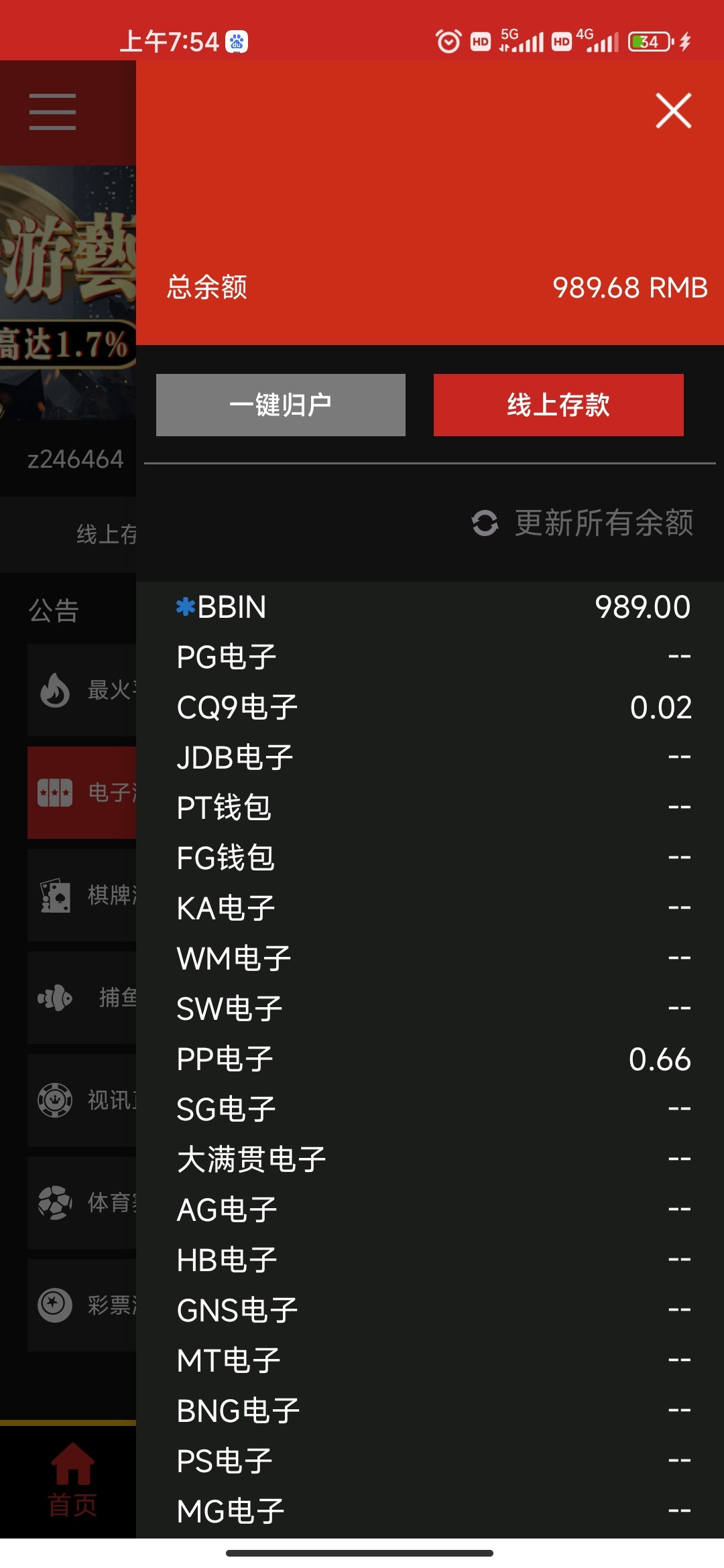
Task: Refresh all balances with 更新所有余额
Action: pos(583,523)
